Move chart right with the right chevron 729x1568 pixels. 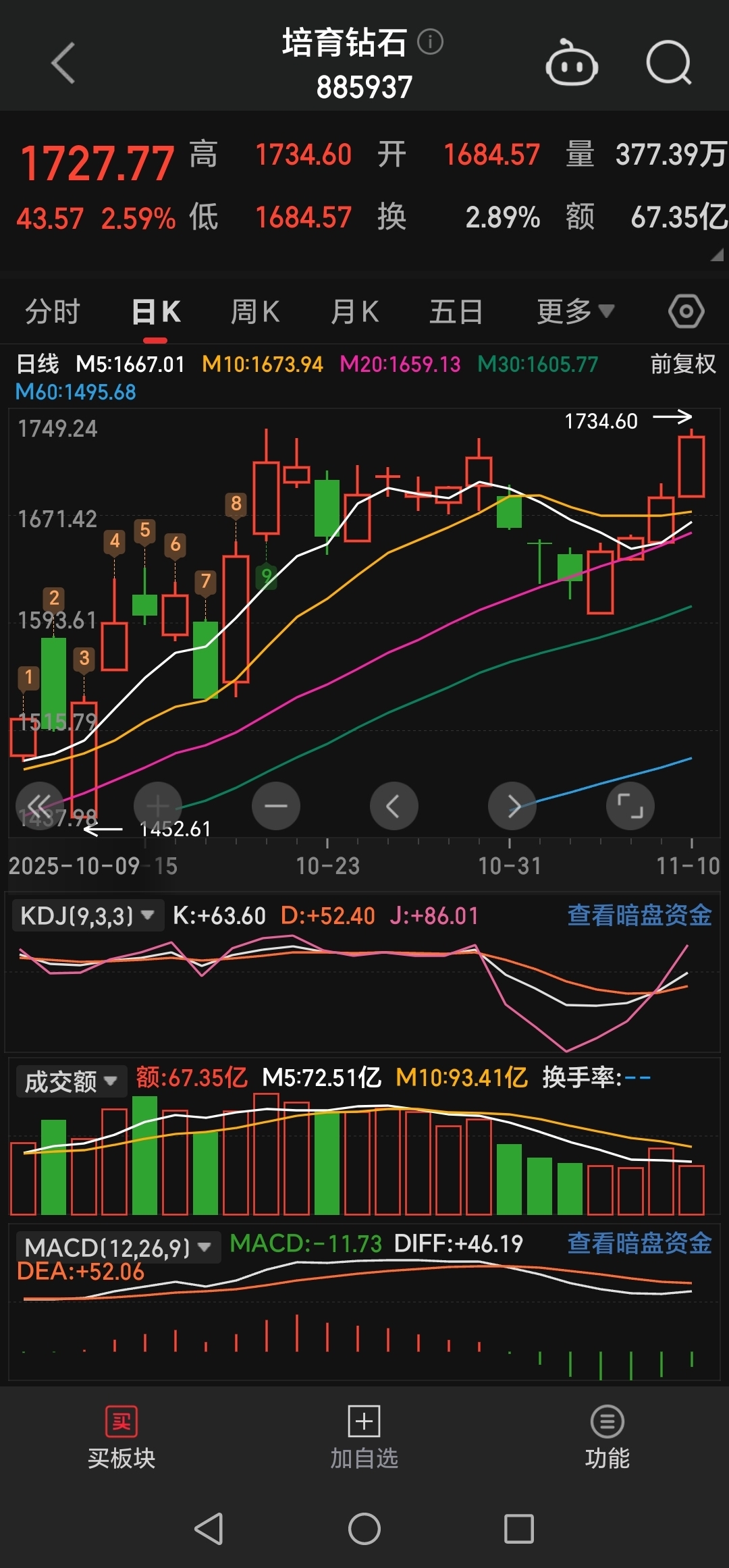point(512,806)
